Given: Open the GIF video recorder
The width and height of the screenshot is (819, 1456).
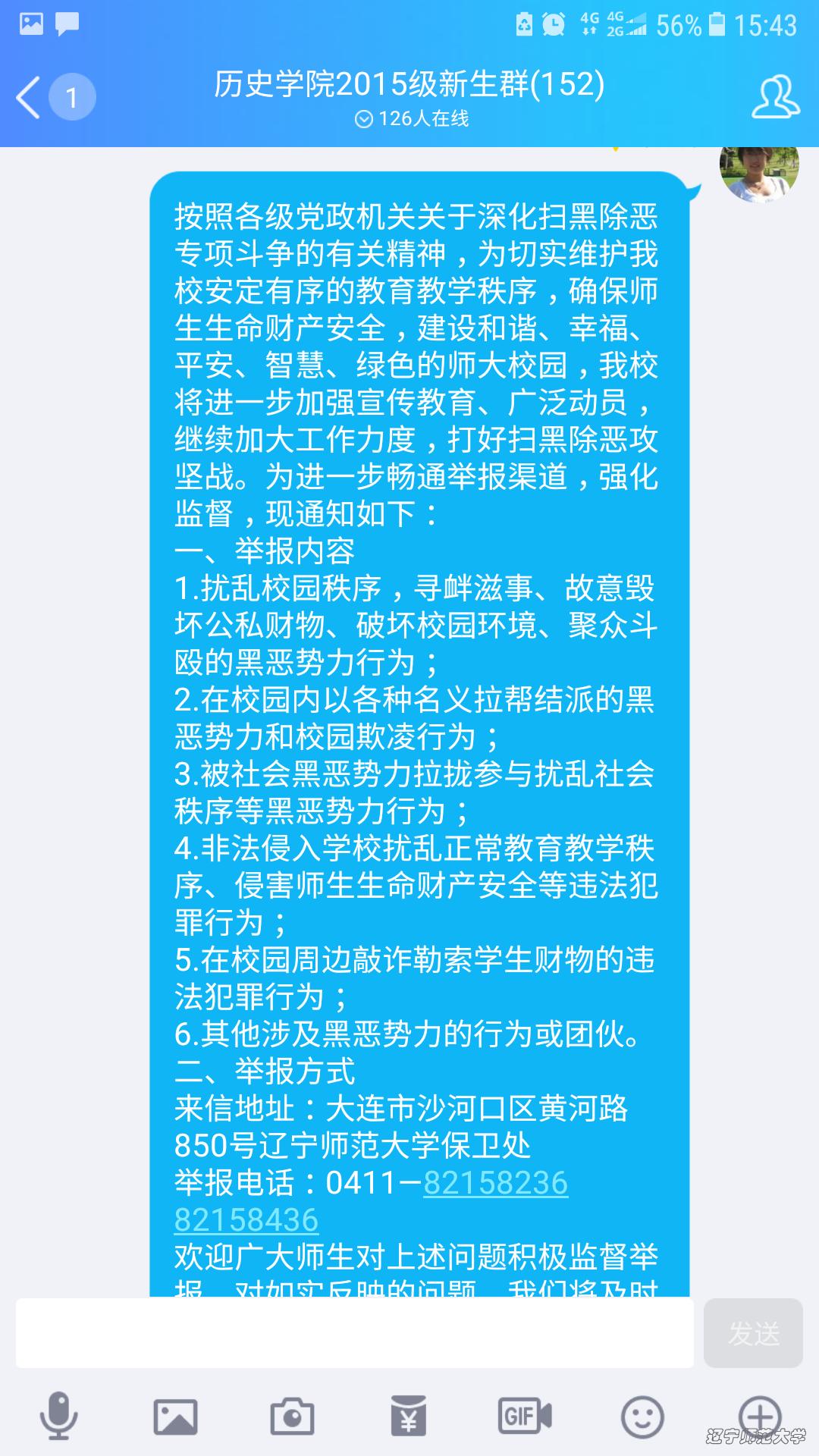Looking at the screenshot, I should point(525,1416).
